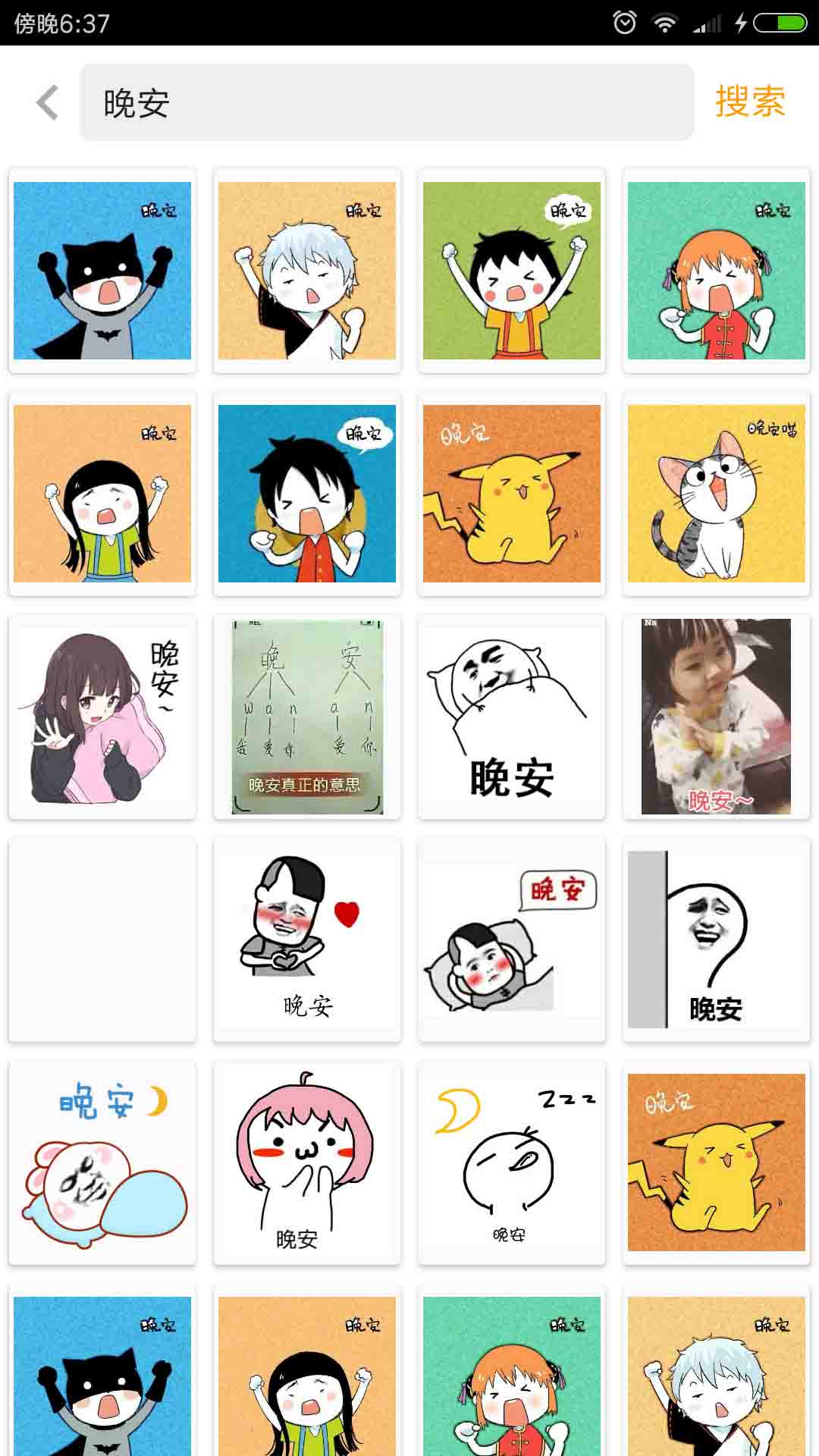Open the 晚安真正的意思 handwritten sticker
The width and height of the screenshot is (819, 1456).
point(307,717)
